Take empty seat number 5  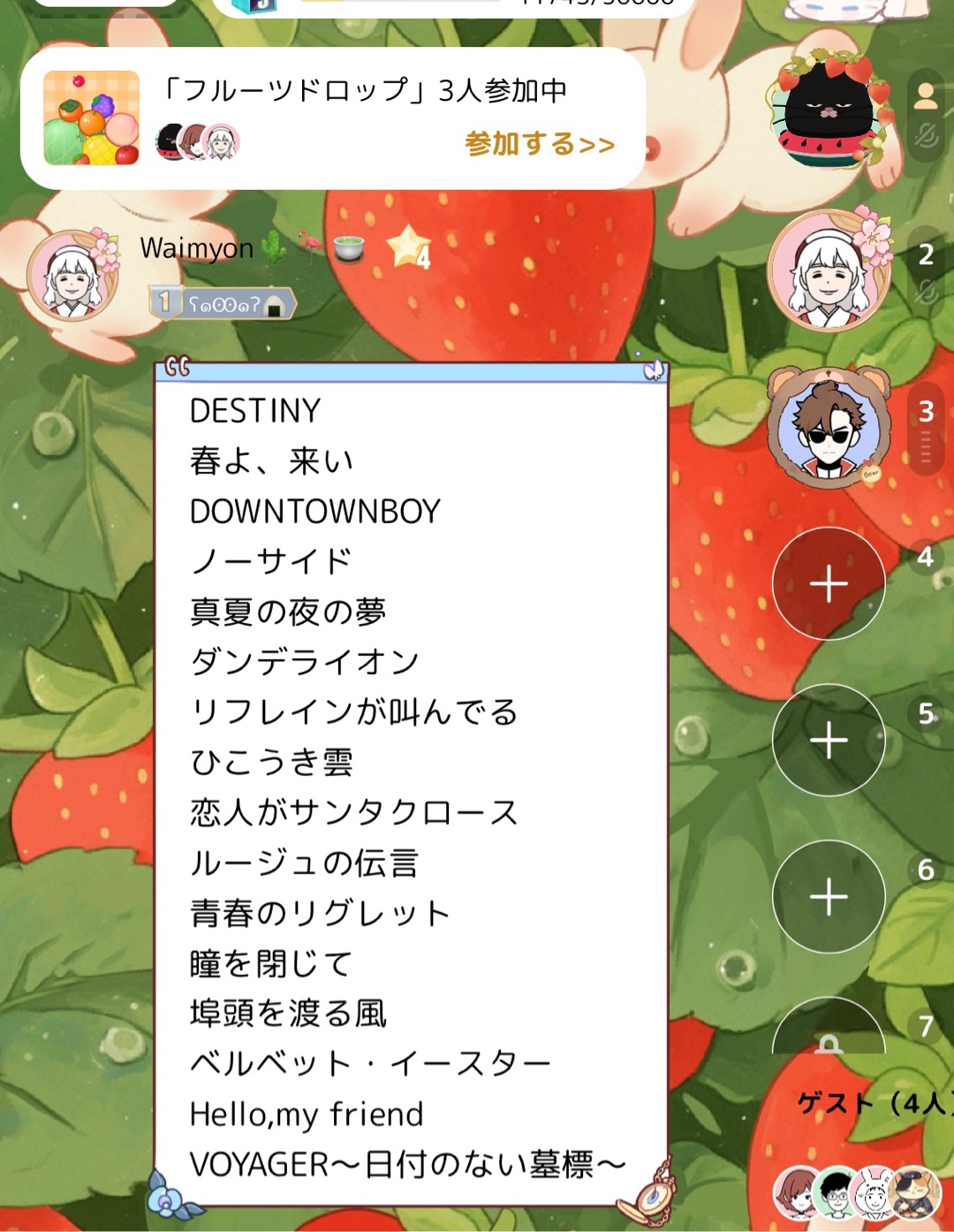click(829, 740)
